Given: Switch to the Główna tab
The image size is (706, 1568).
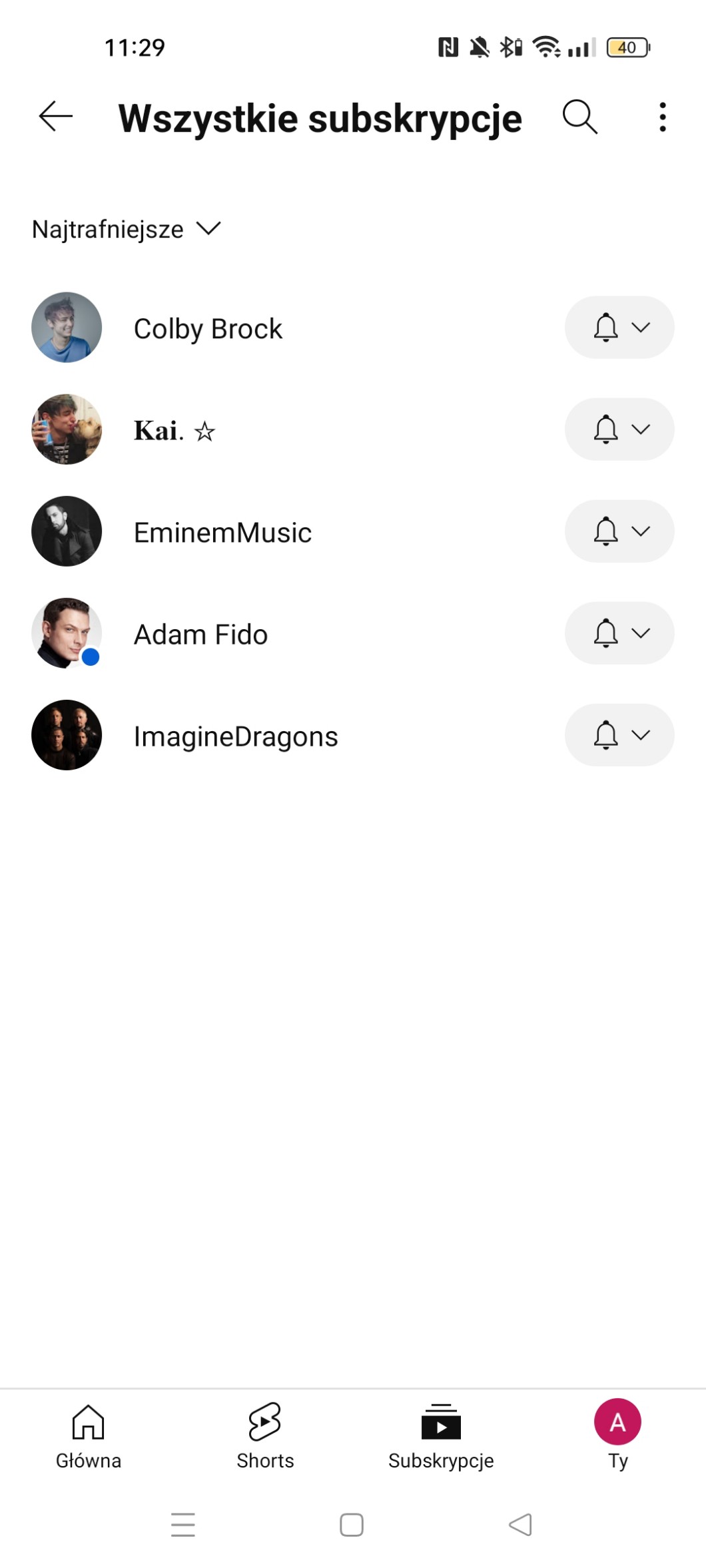Looking at the screenshot, I should click(89, 1436).
